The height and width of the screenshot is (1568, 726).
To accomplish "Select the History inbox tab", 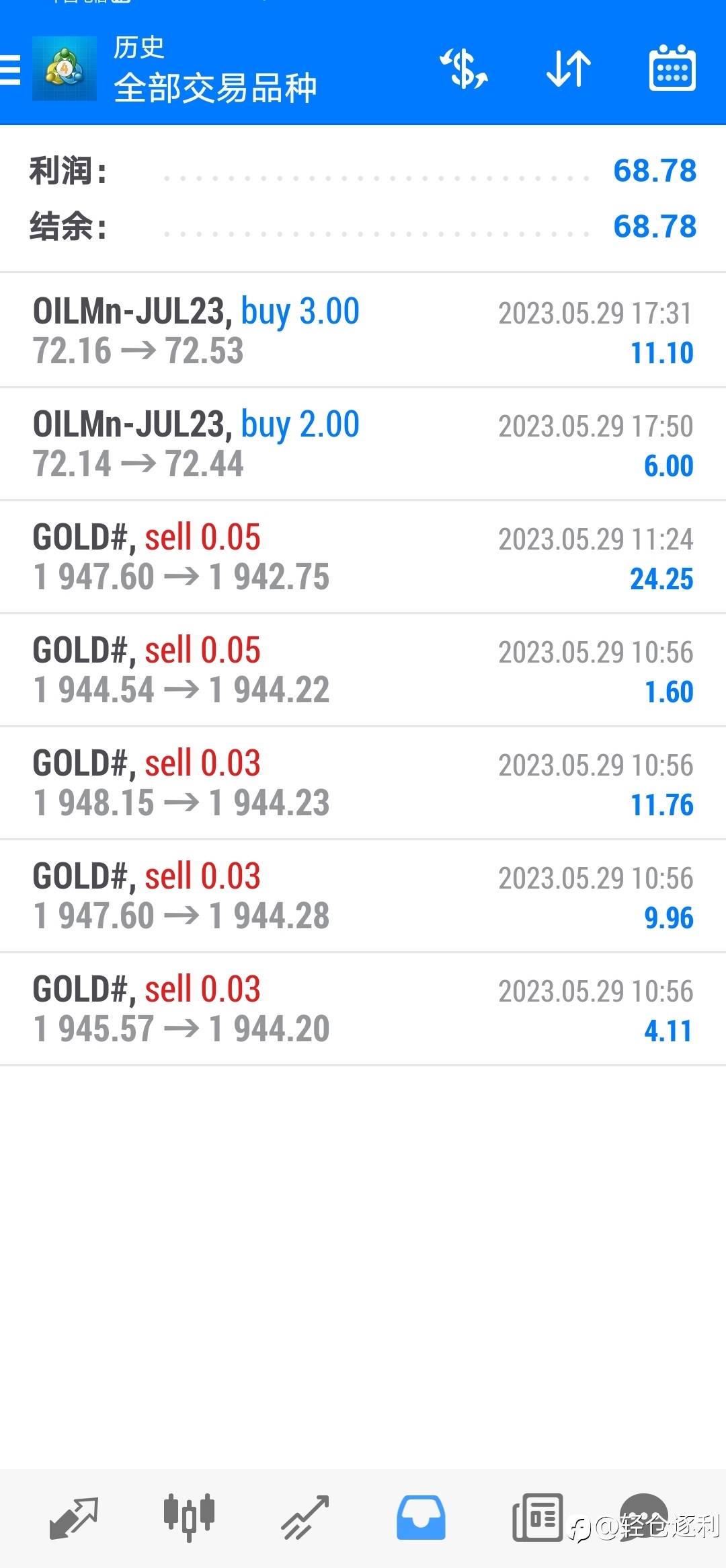I will tap(421, 1518).
